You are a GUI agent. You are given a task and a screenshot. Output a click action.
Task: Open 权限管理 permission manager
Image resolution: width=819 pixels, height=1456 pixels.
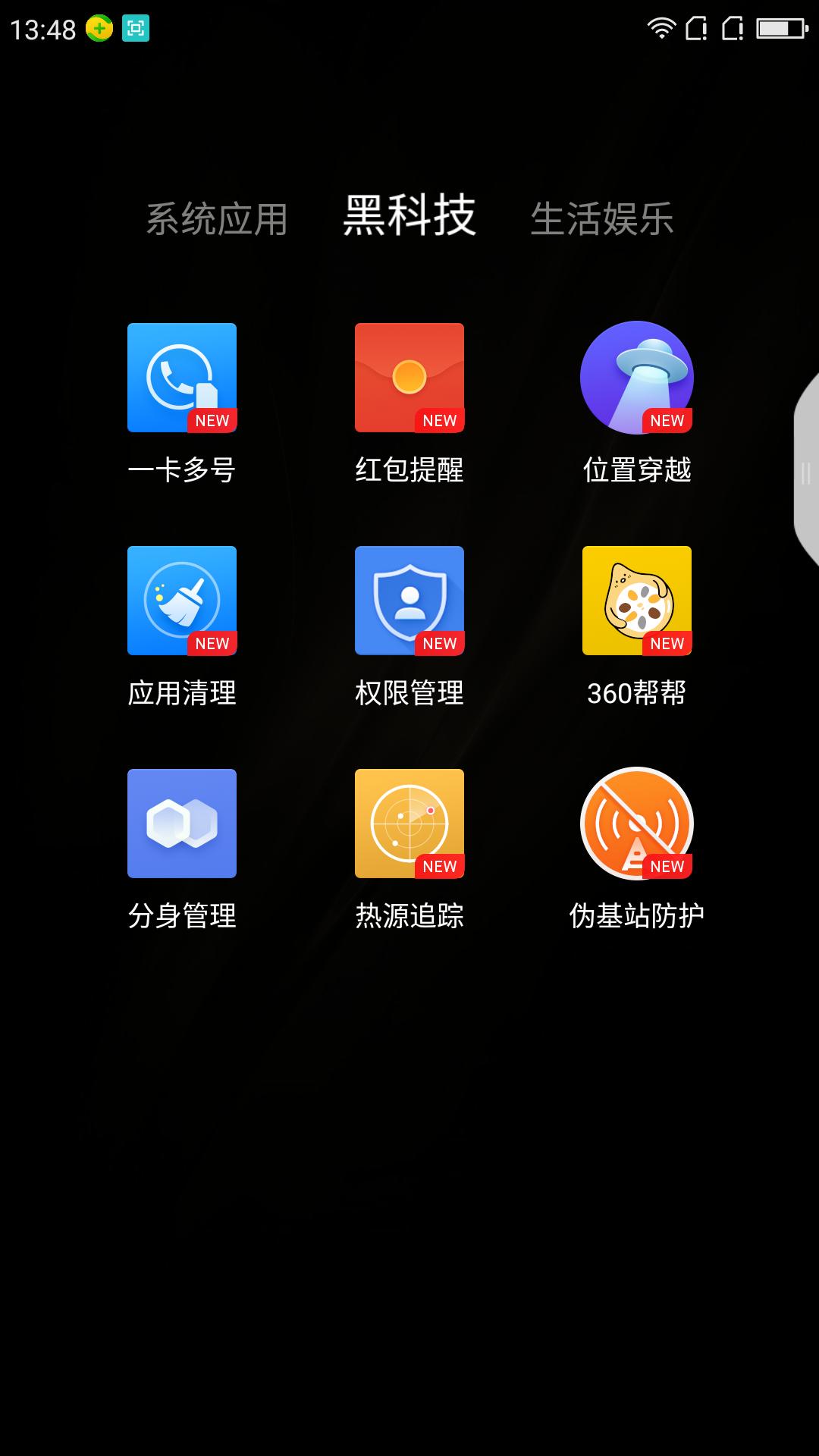[409, 599]
